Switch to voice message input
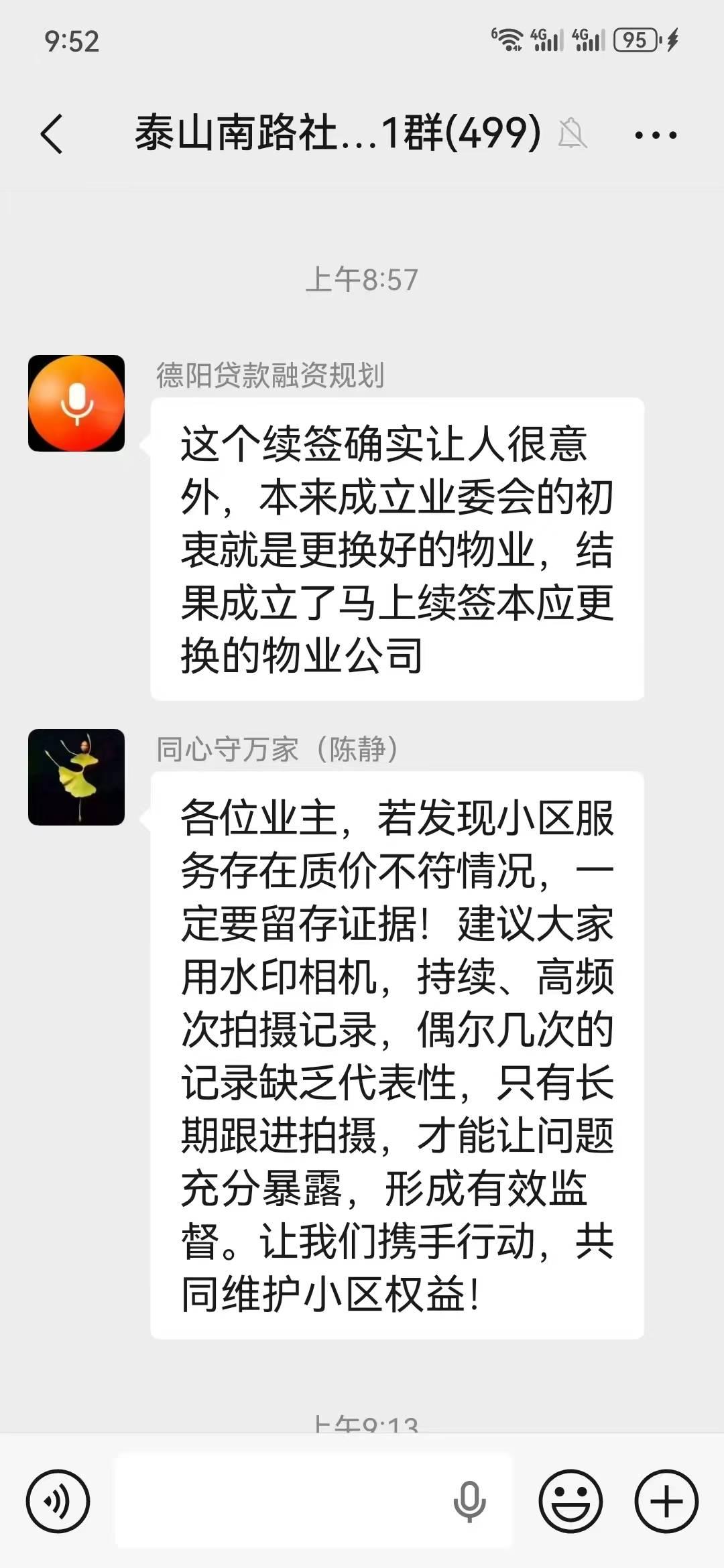Screen dimensions: 724x1568 tap(58, 1501)
